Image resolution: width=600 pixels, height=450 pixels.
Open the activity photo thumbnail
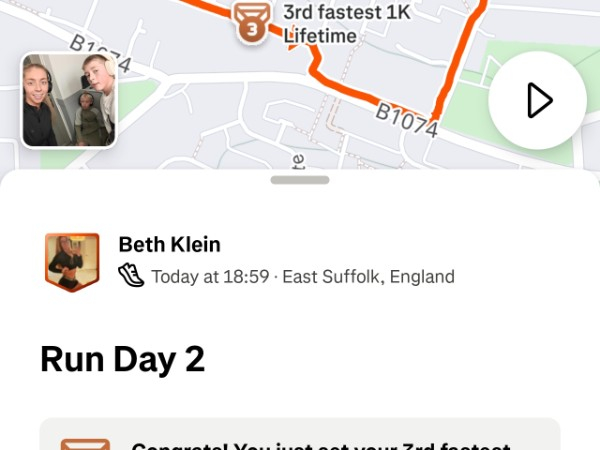click(69, 101)
